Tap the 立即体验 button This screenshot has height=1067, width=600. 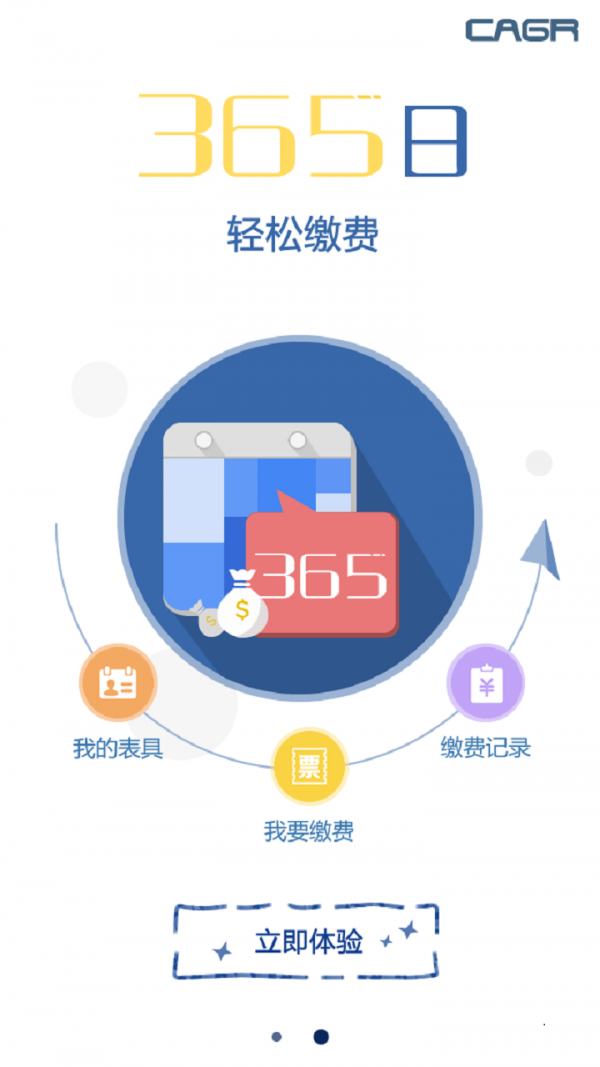pos(305,941)
